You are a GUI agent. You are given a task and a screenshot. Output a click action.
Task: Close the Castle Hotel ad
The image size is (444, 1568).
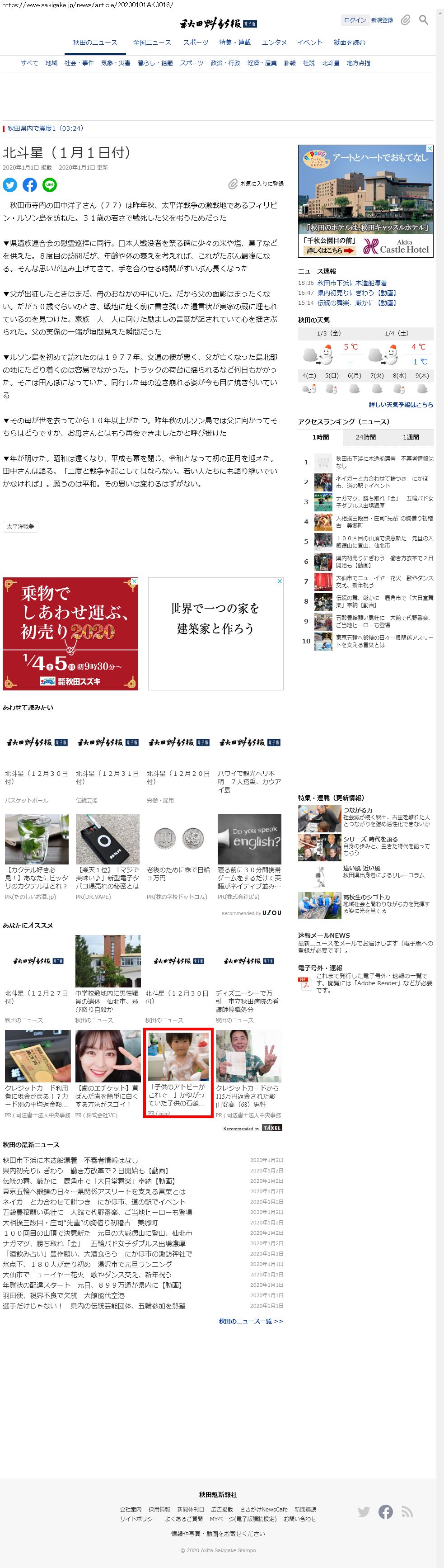click(x=430, y=148)
